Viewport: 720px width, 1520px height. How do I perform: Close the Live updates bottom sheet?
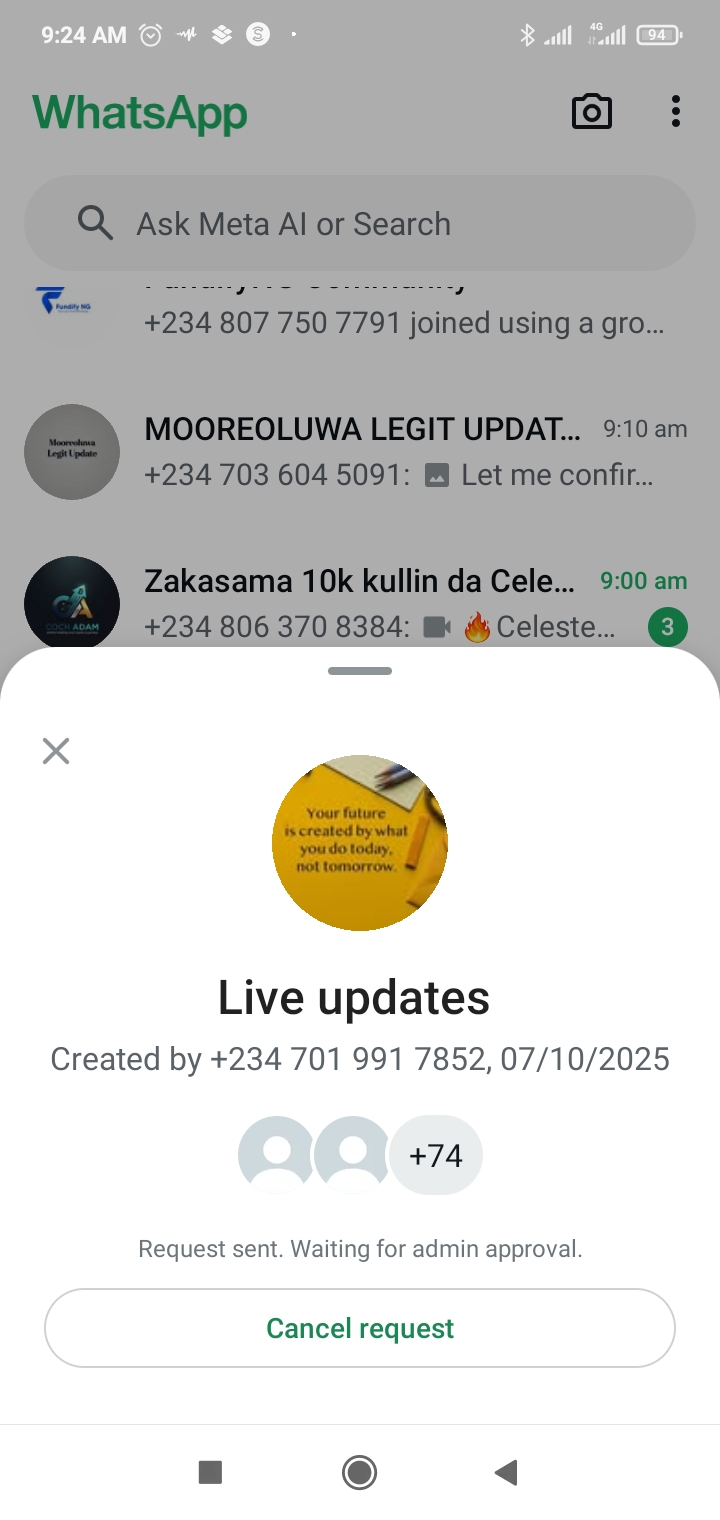(x=56, y=751)
